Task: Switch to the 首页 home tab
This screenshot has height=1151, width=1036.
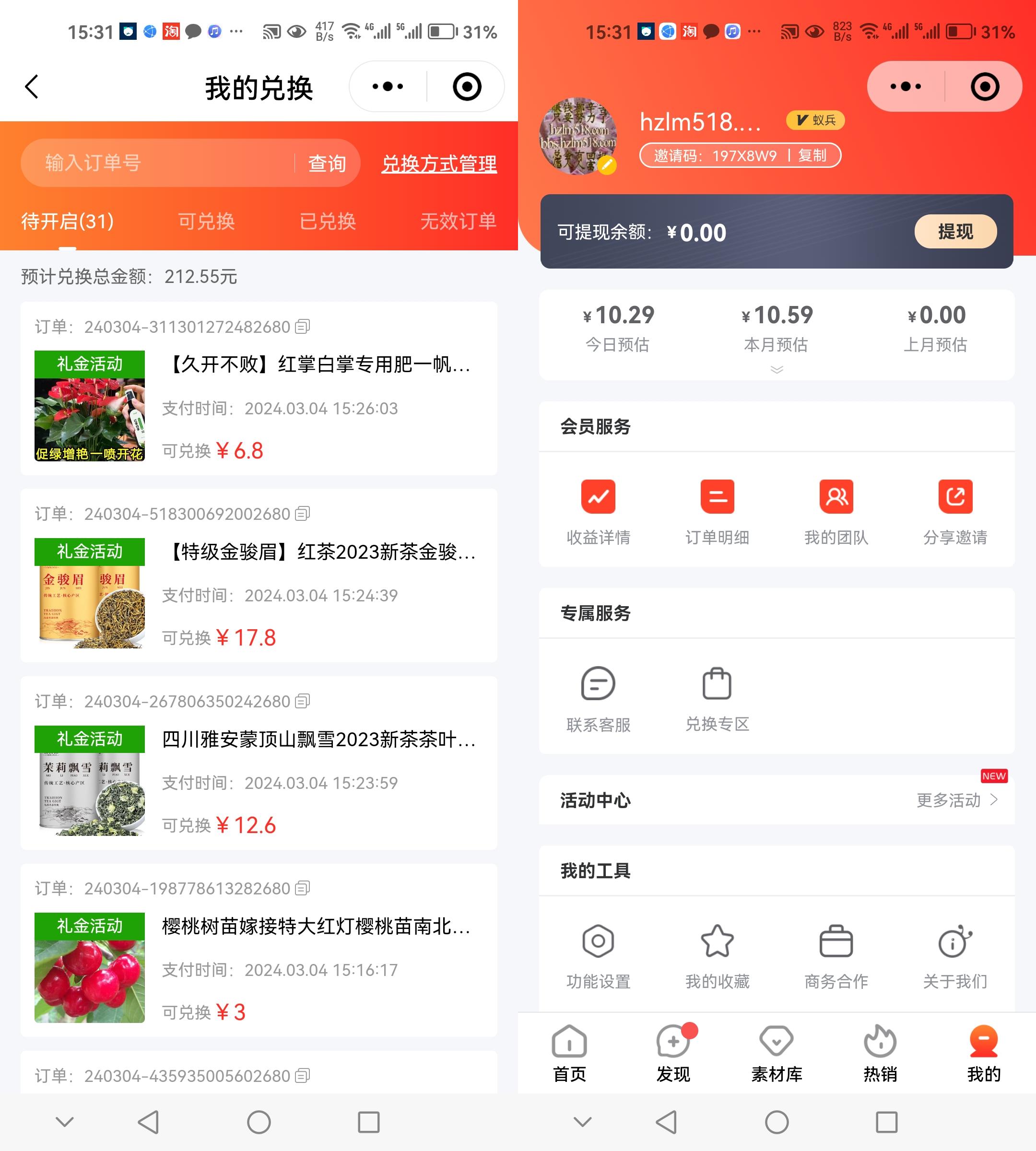Action: (x=569, y=1053)
